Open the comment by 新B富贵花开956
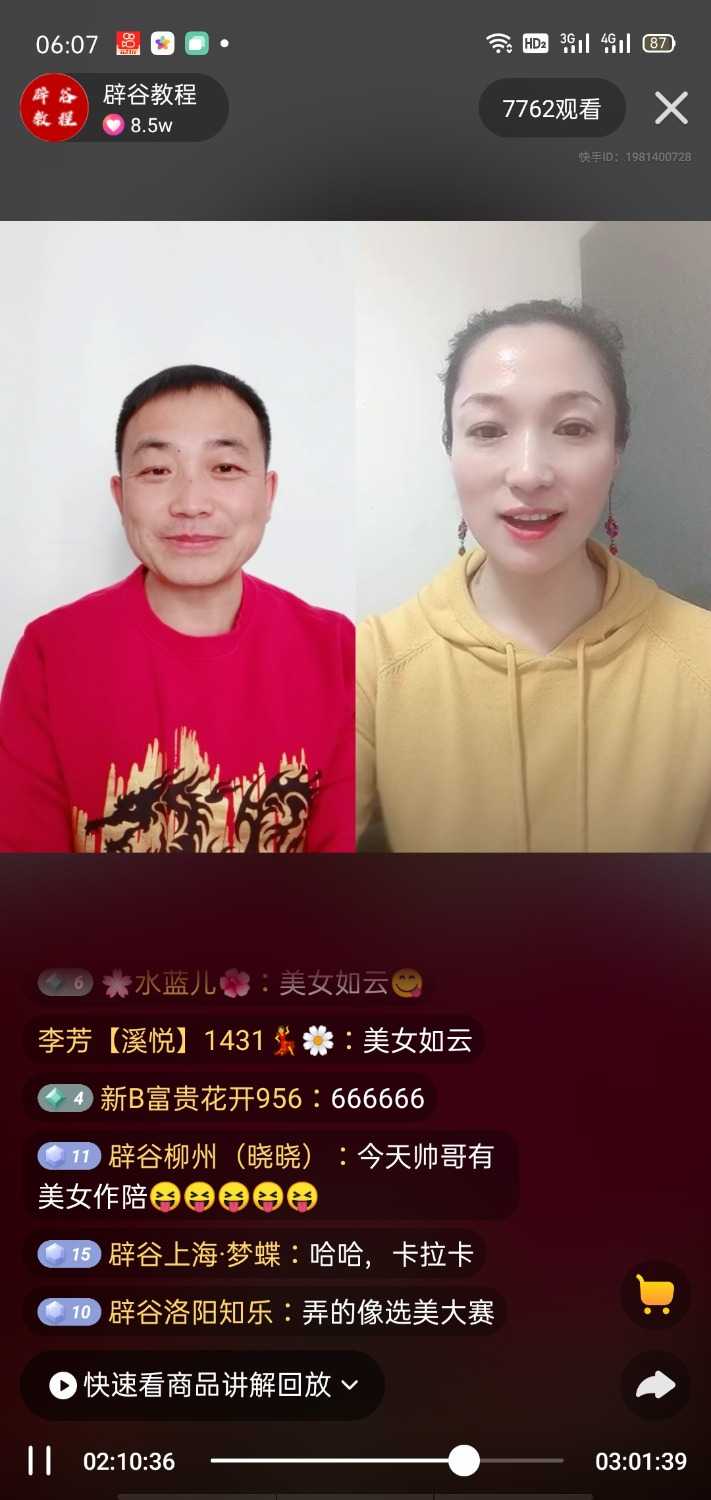The image size is (711, 1500). [x=230, y=1098]
